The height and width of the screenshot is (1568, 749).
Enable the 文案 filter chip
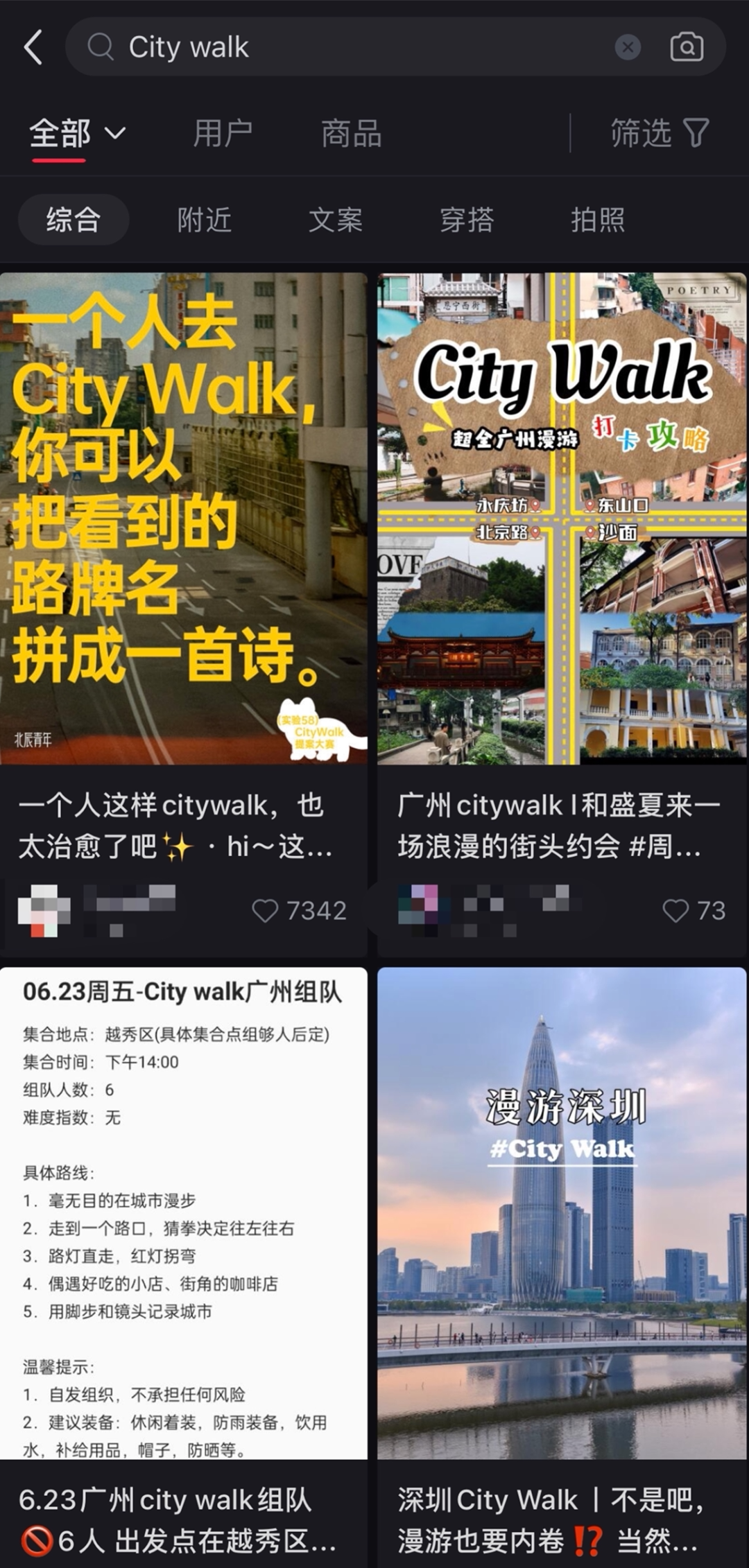click(x=335, y=220)
